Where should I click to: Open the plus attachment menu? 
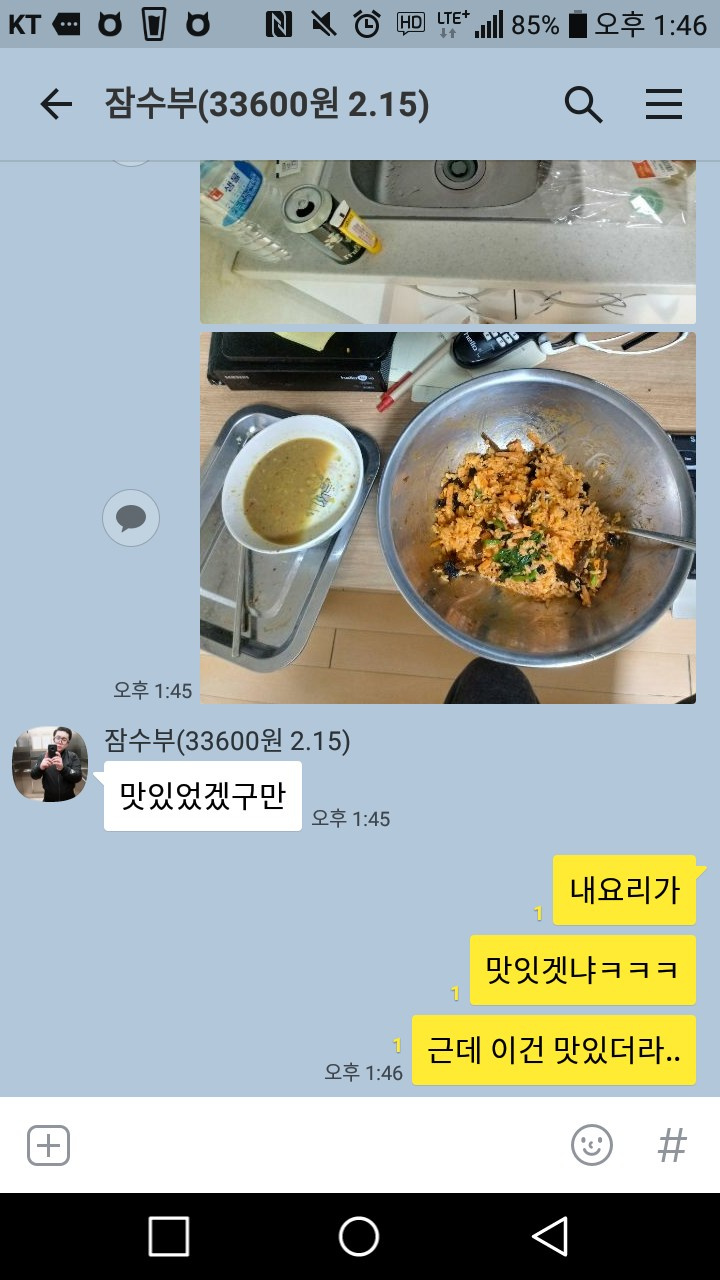point(48,1145)
